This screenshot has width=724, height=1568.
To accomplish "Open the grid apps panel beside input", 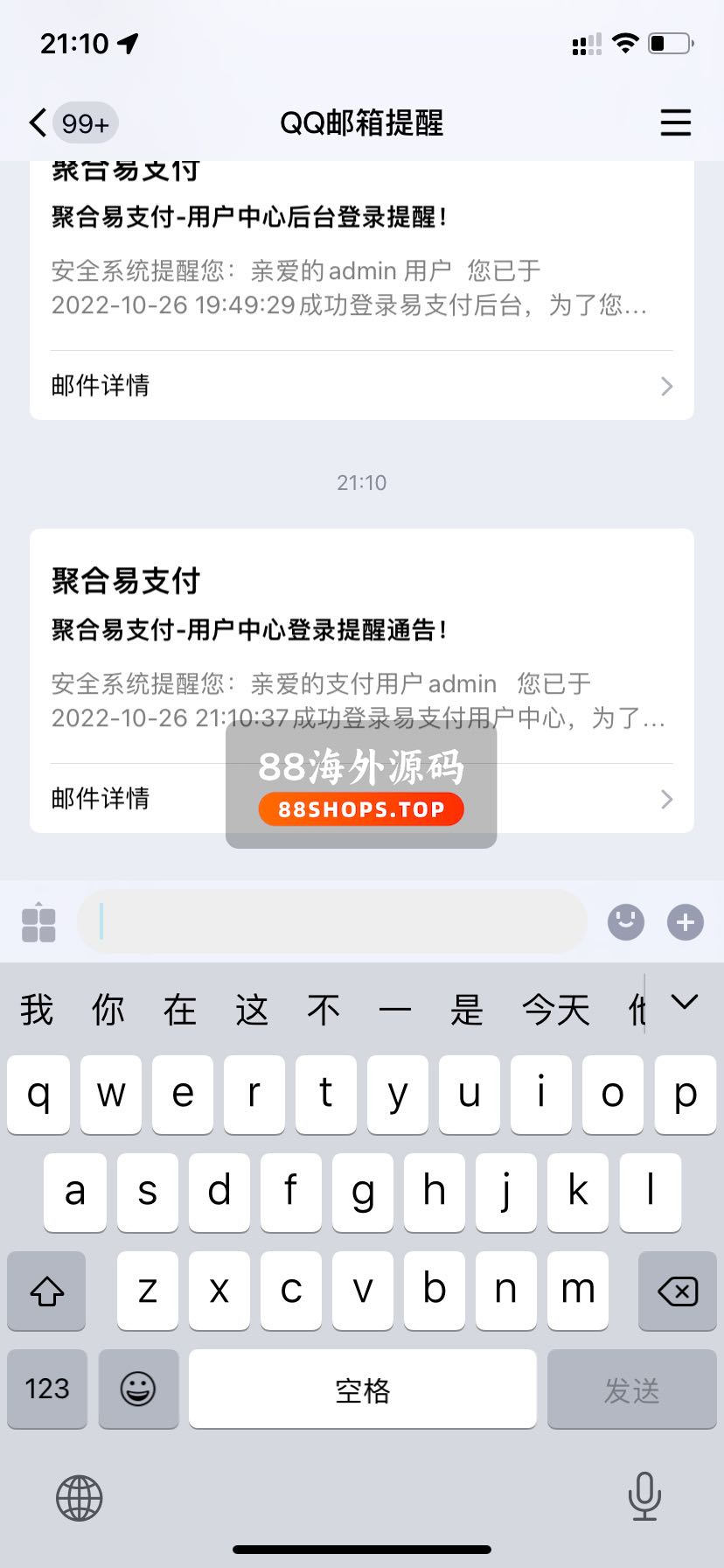I will coord(38,922).
